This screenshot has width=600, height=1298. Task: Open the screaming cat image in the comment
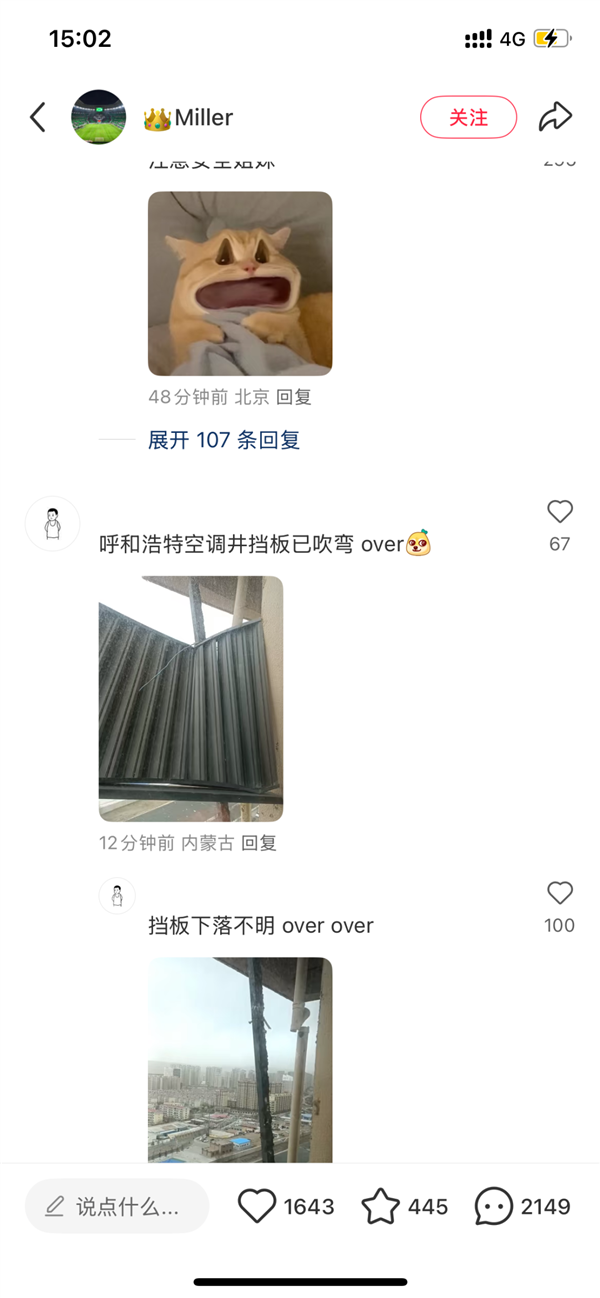[x=240, y=283]
